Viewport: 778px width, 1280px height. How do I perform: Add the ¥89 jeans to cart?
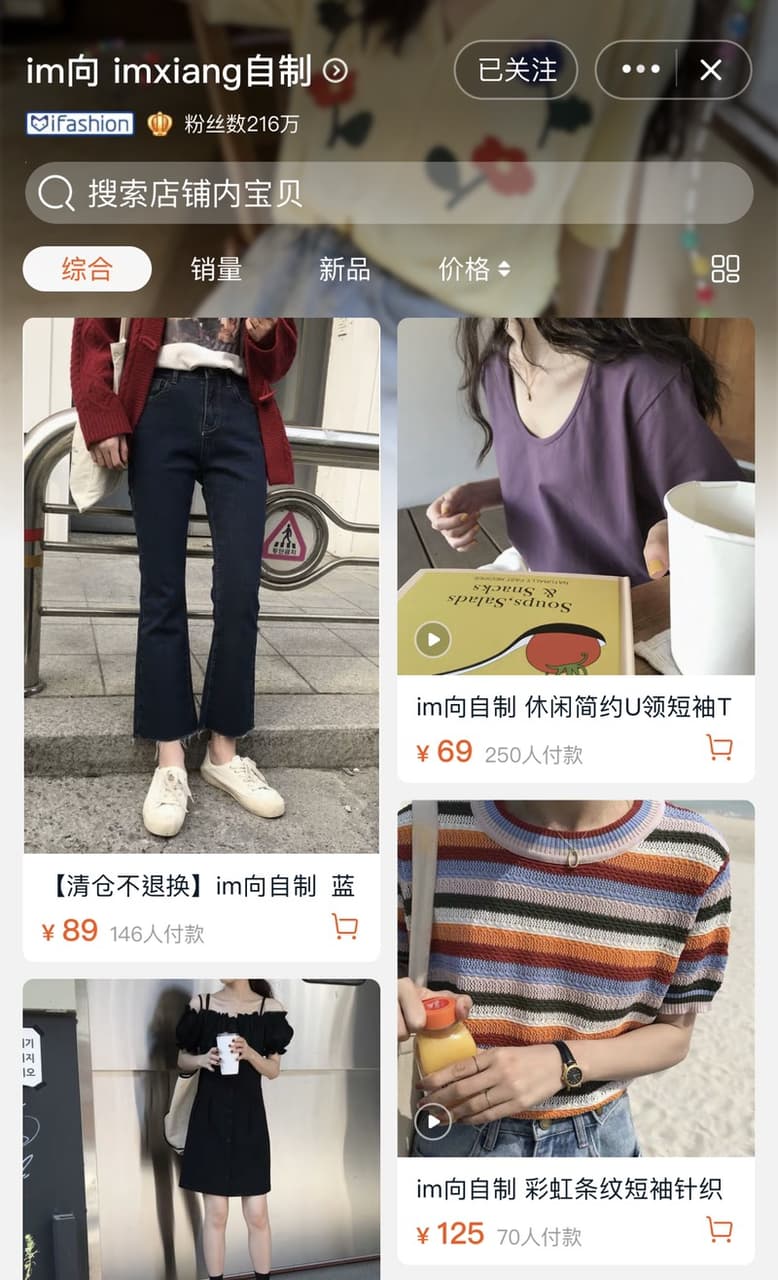click(345, 927)
